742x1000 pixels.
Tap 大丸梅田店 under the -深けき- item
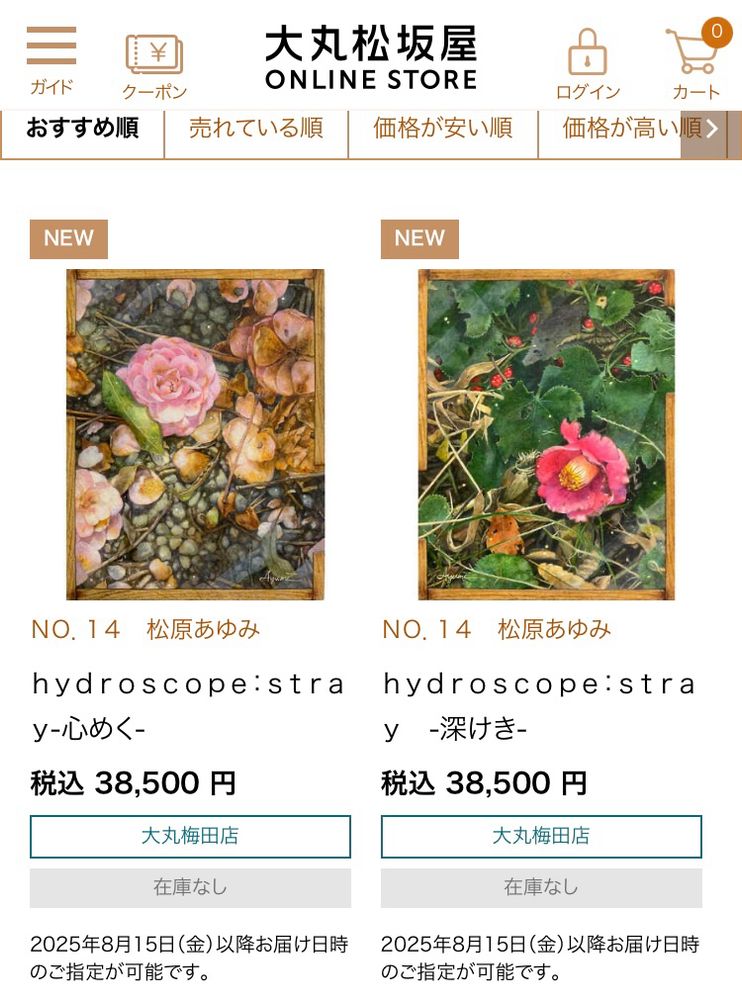[x=541, y=836]
